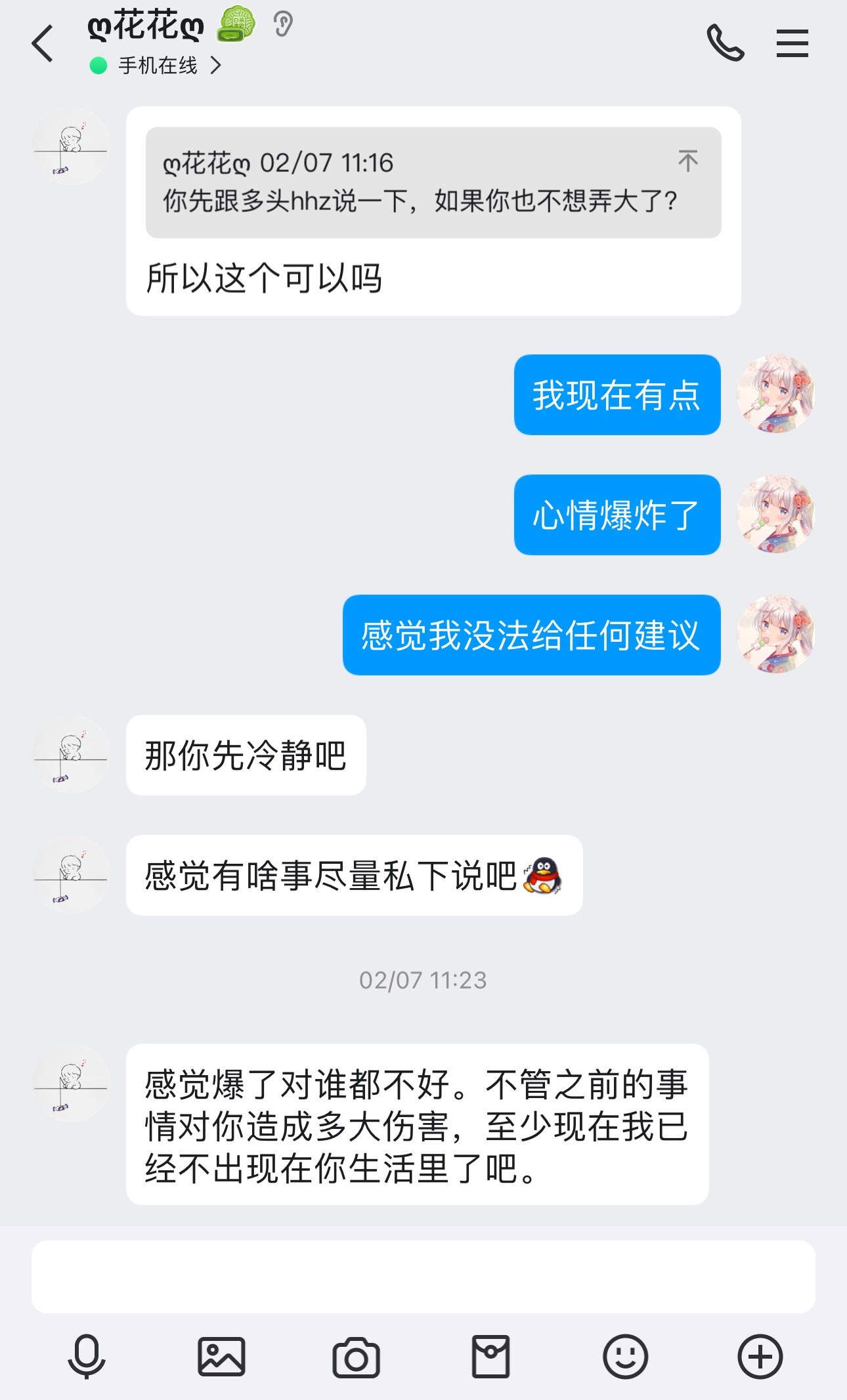
Task: Expand more options with the plus icon
Action: pos(760,1357)
